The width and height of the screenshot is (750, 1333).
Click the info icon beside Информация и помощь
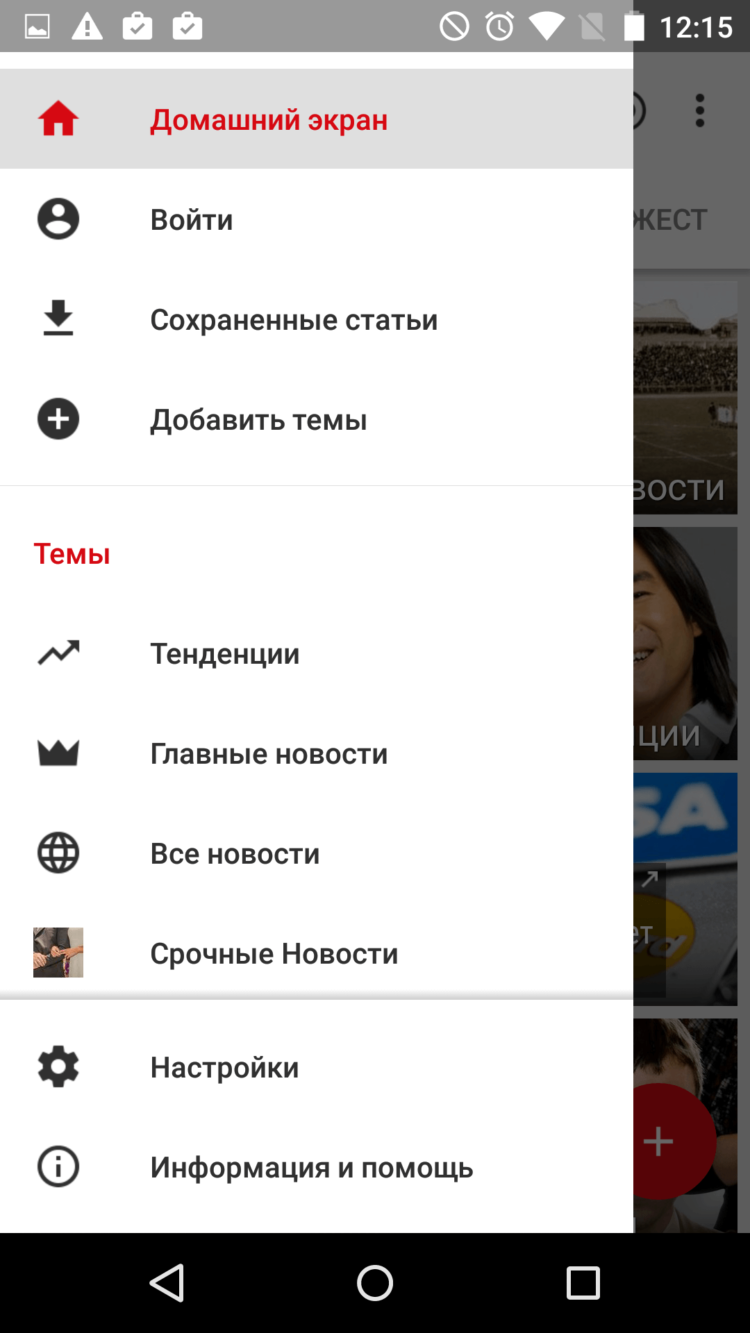(x=57, y=1166)
